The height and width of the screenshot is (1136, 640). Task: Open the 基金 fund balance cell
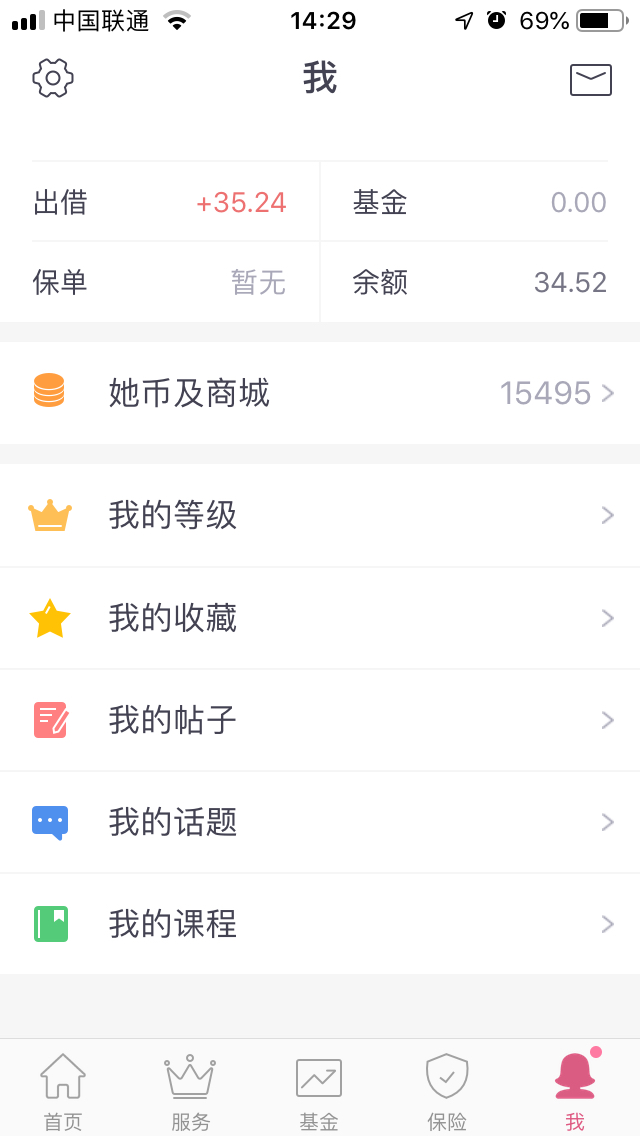tap(480, 202)
